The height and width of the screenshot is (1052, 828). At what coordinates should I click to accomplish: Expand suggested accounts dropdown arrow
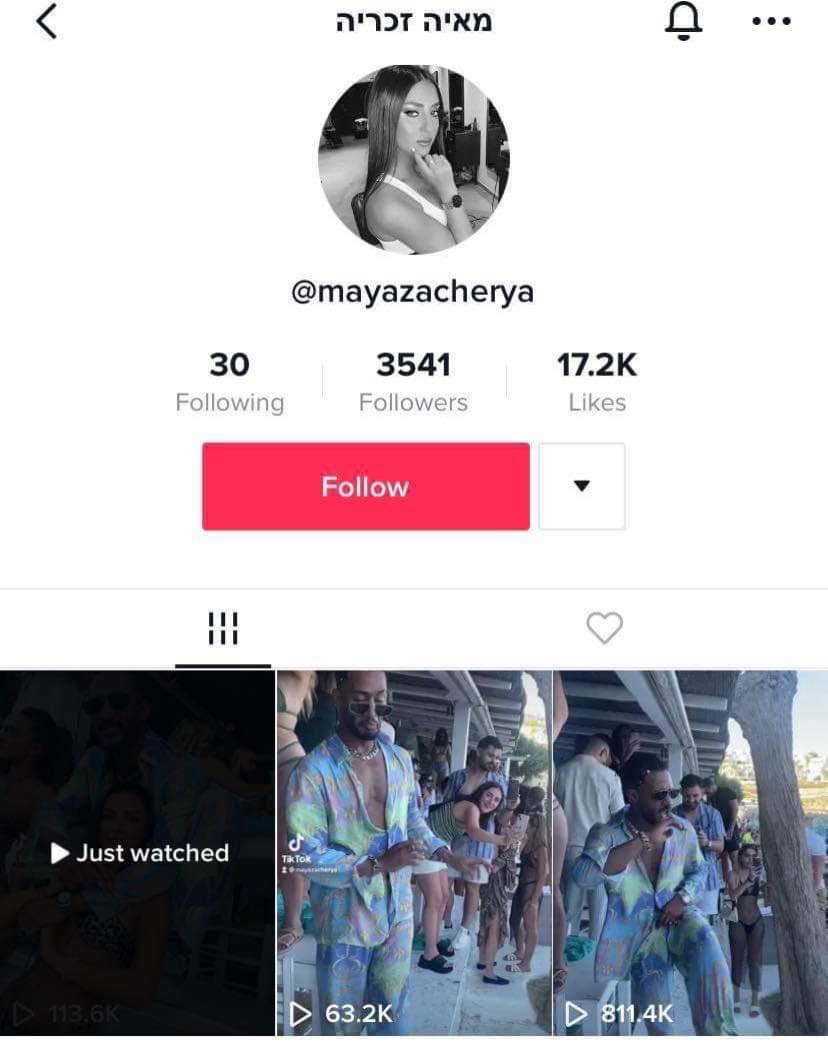(582, 487)
